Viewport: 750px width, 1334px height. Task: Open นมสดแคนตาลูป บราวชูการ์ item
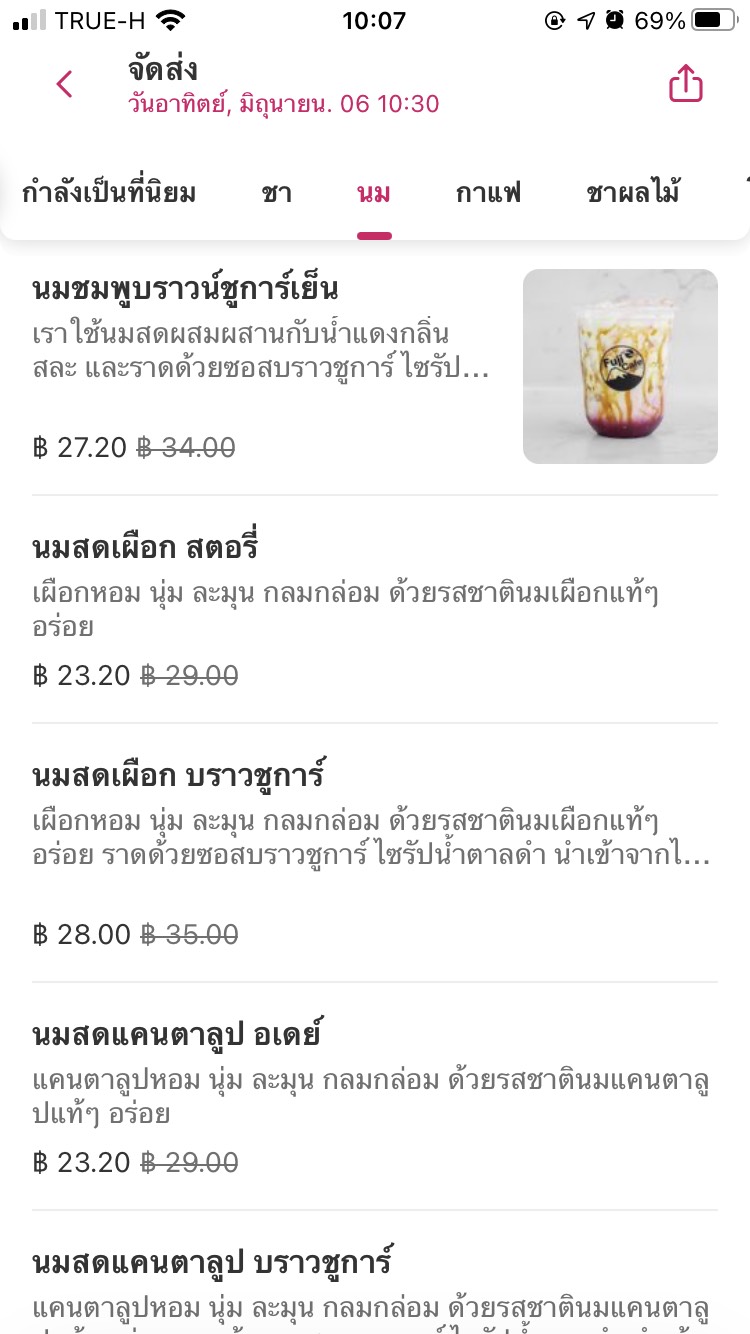click(375, 1280)
